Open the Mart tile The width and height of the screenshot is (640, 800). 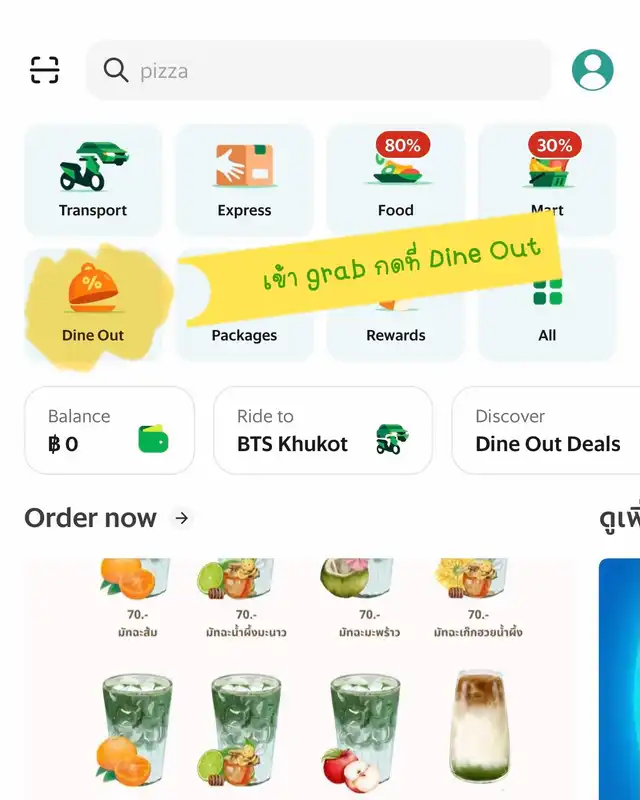pos(547,180)
